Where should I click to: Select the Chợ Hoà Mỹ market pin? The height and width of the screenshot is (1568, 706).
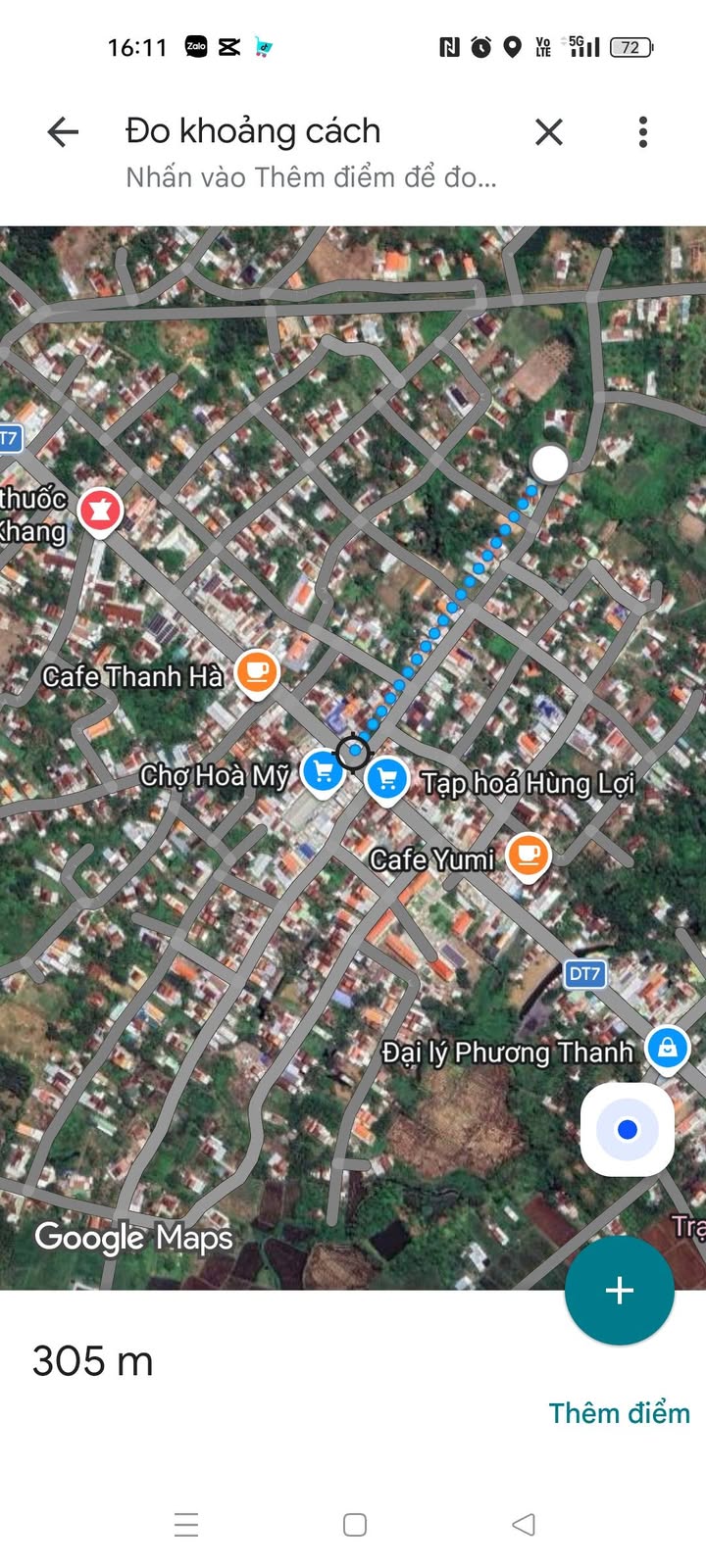322,771
